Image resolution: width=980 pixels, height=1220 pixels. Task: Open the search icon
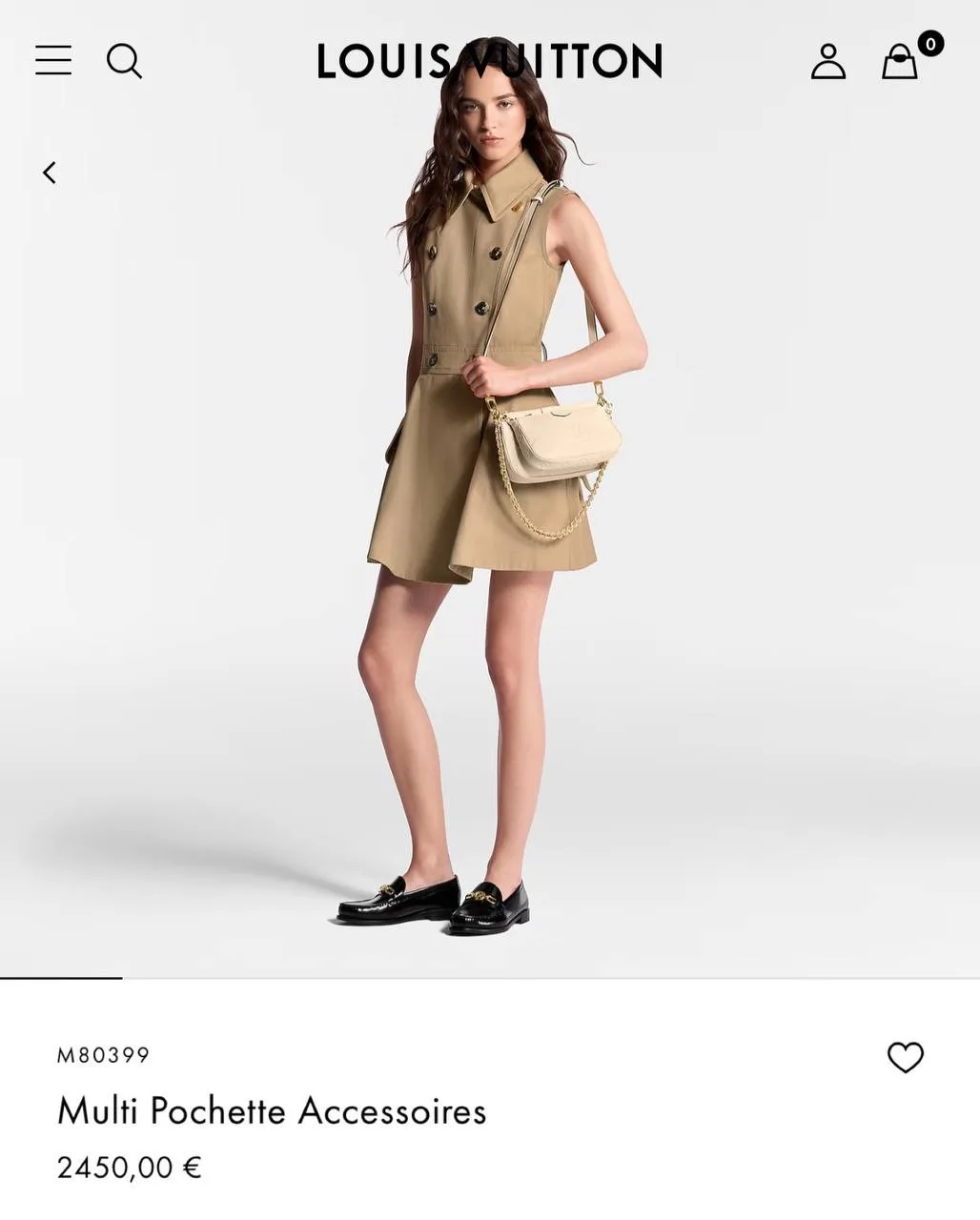point(124,61)
